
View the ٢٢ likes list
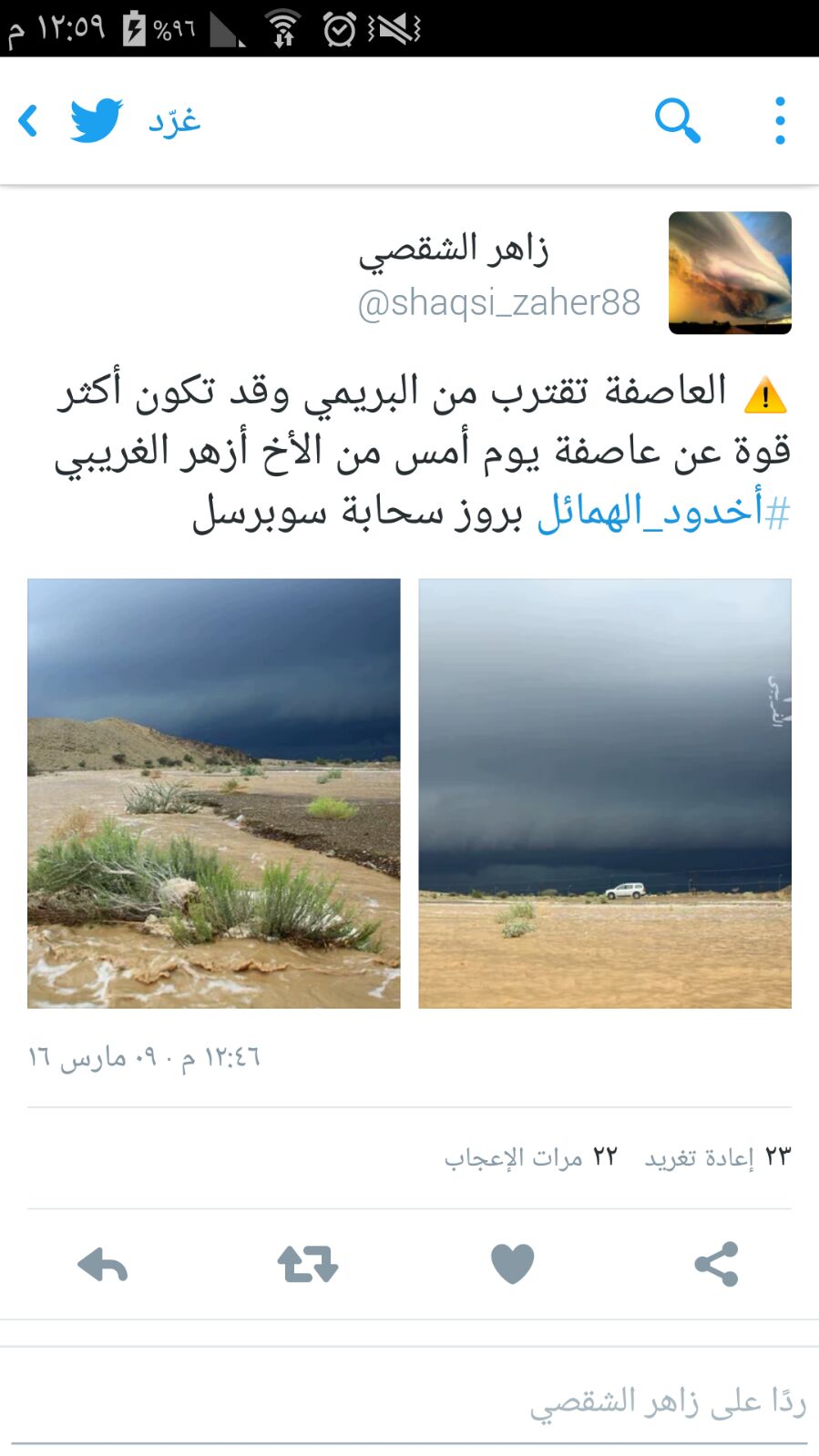(x=530, y=1157)
